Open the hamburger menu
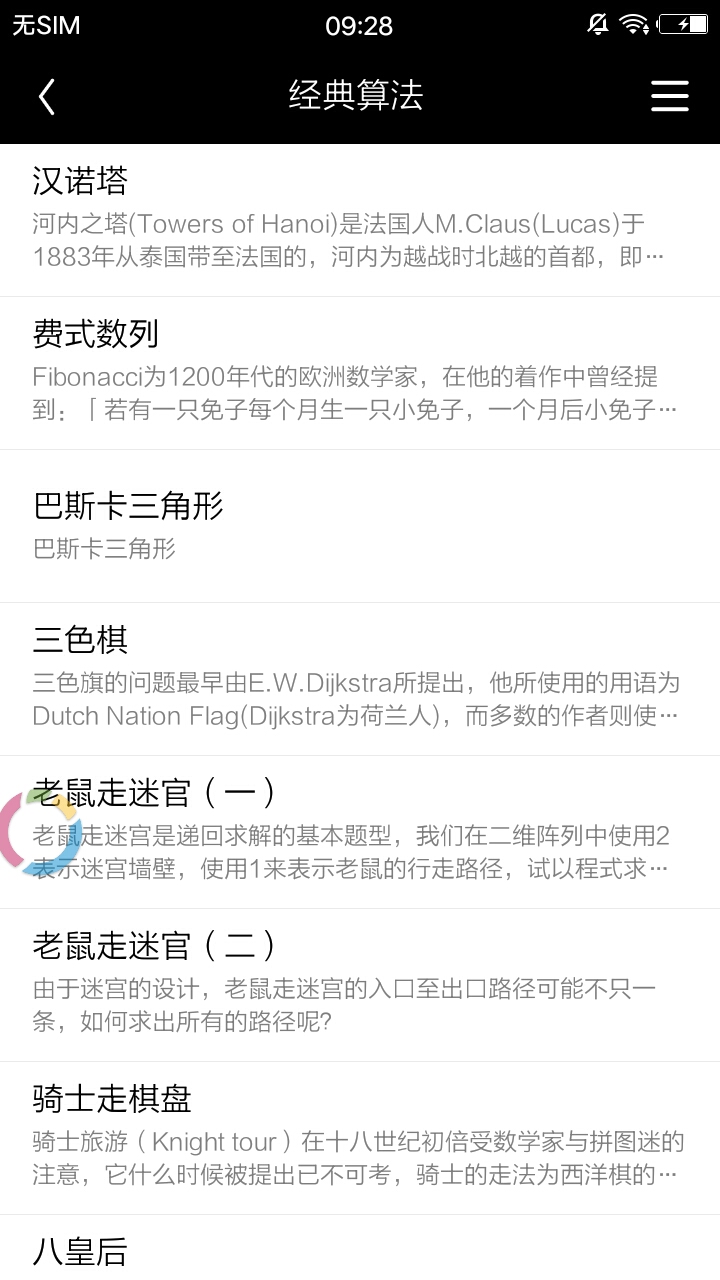720x1280 pixels. pyautogui.click(x=669, y=96)
